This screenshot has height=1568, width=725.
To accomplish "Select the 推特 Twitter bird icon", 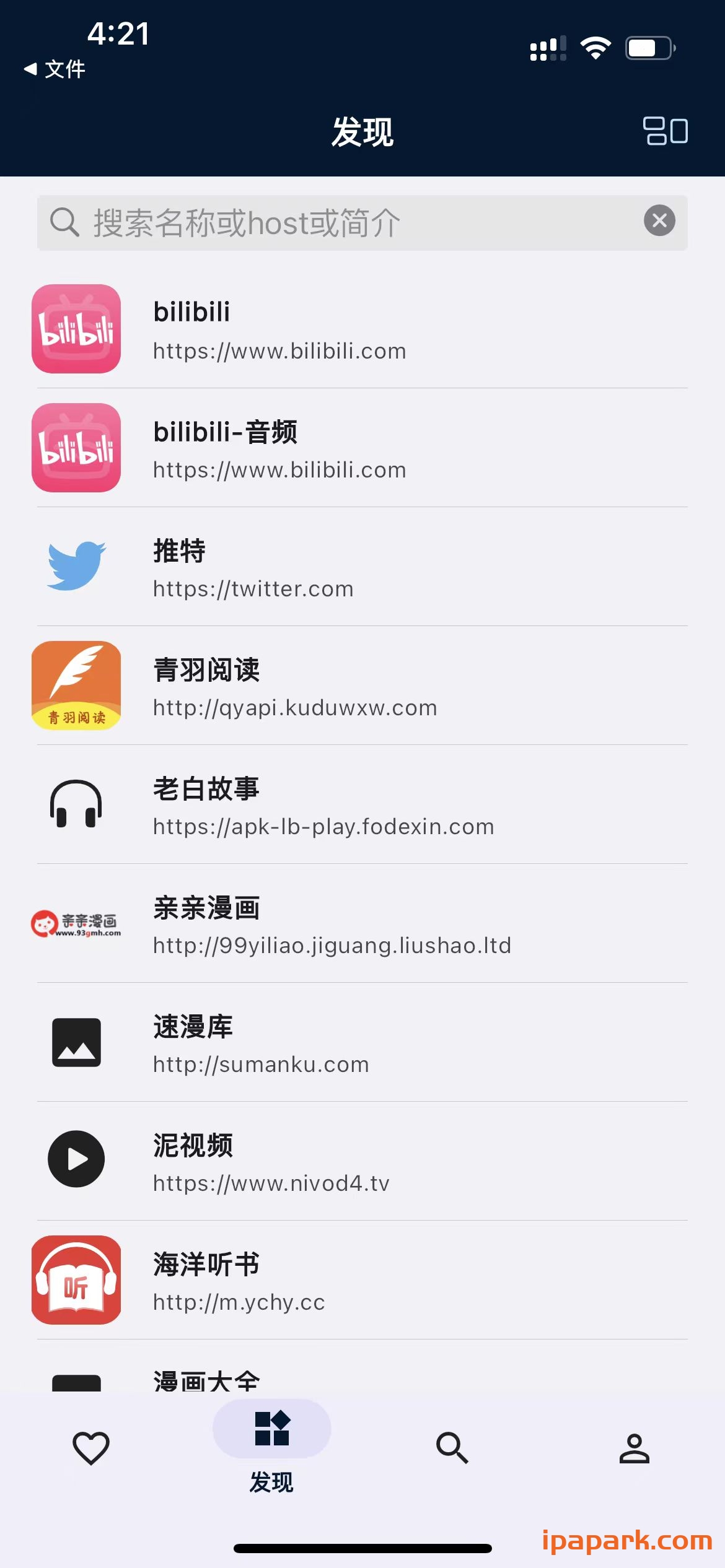I will pyautogui.click(x=76, y=567).
